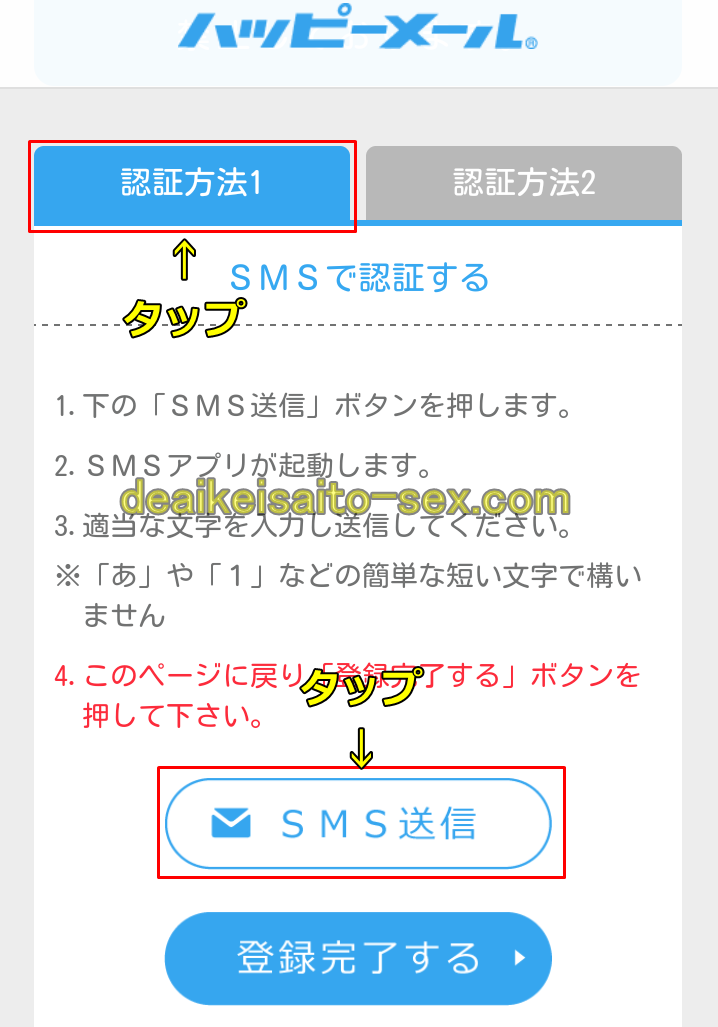Switch to the 認証方法2 tab
This screenshot has height=1027, width=718.
[524, 184]
